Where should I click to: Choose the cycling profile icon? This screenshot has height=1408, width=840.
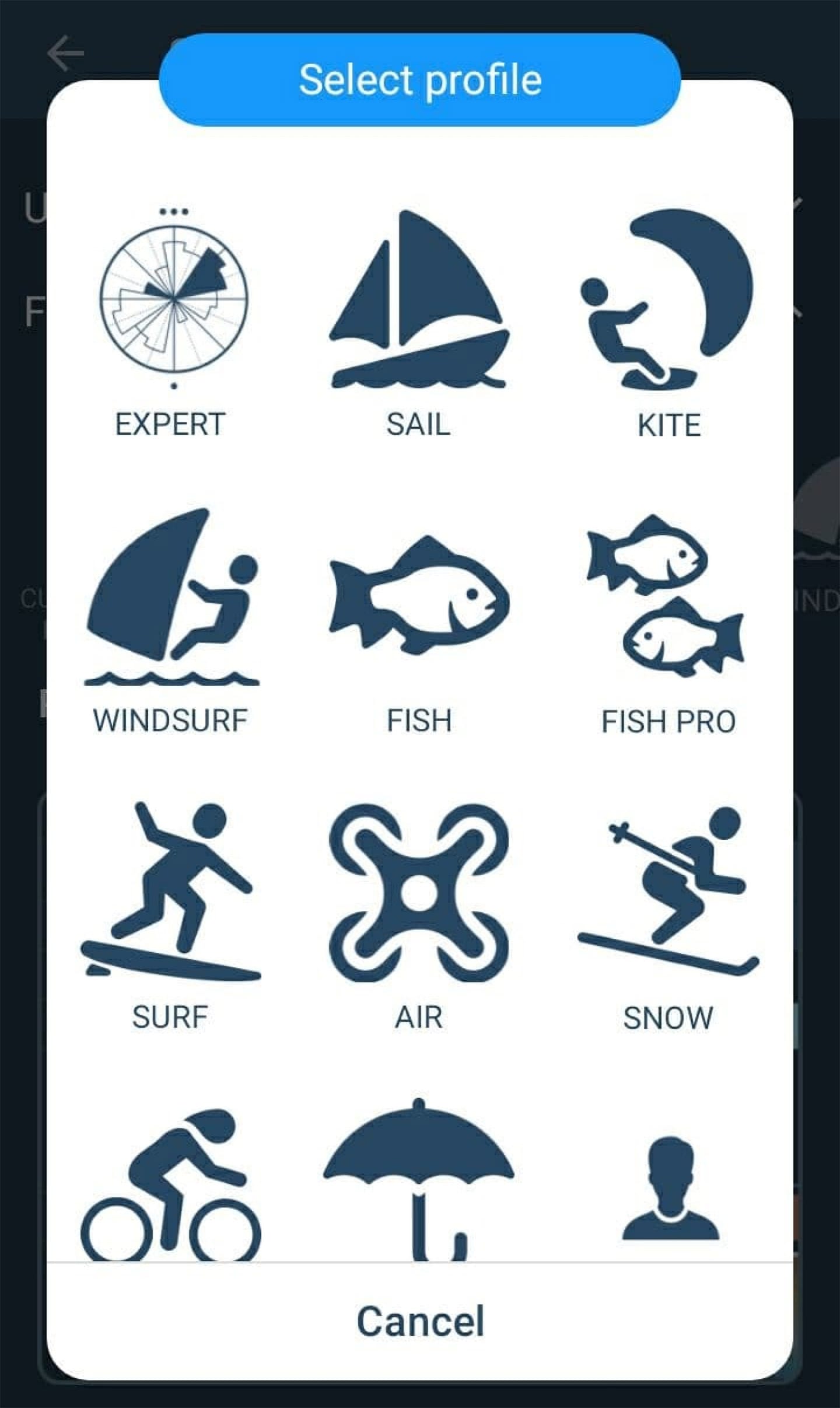click(170, 1185)
